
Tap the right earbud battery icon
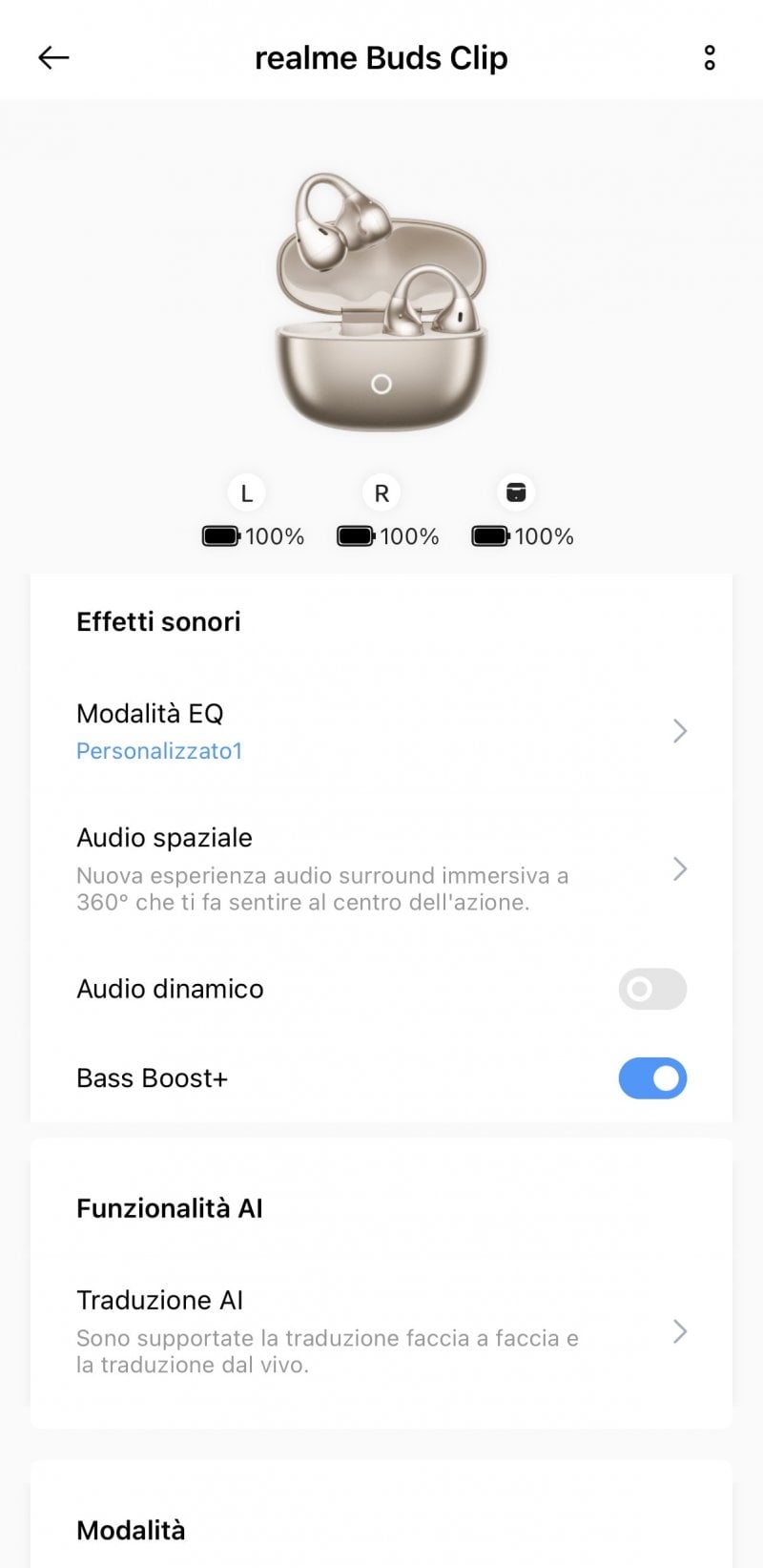tap(357, 536)
